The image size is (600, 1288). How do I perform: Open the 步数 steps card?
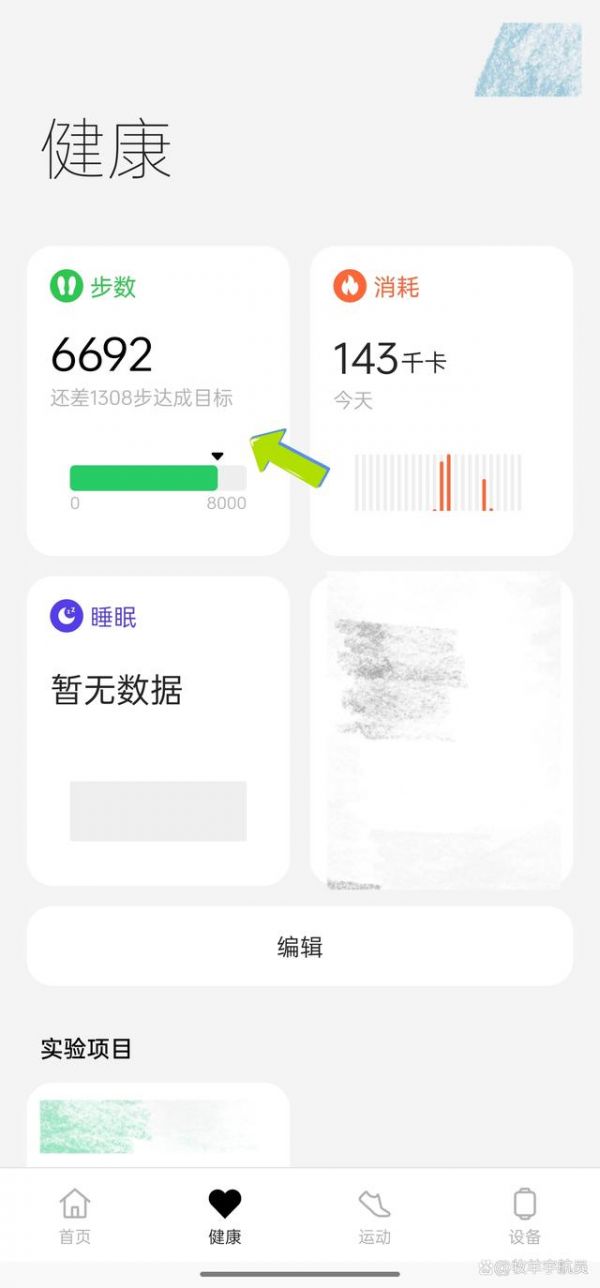pyautogui.click(x=158, y=400)
